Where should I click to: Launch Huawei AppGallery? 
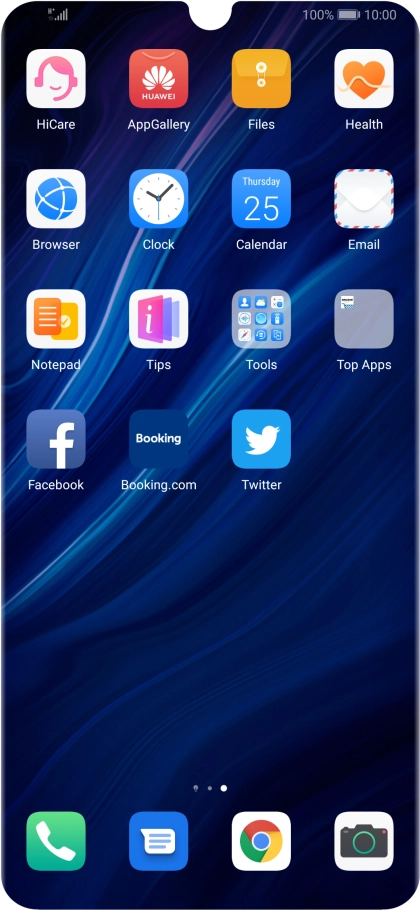[x=158, y=78]
